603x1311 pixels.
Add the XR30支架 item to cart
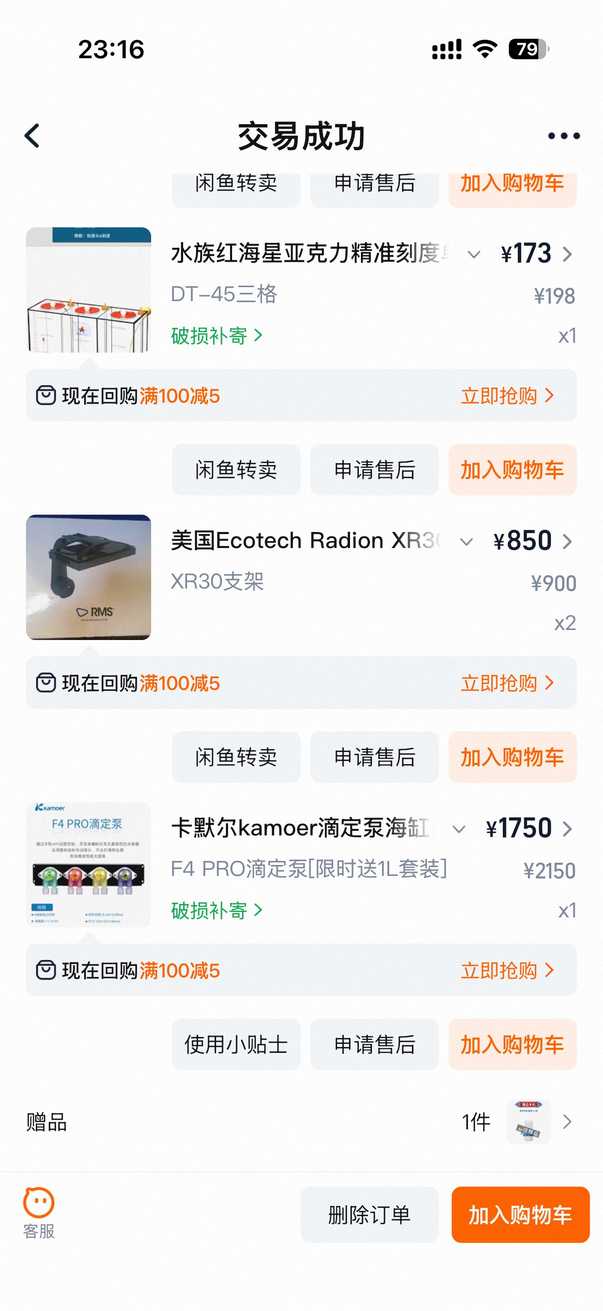(x=512, y=757)
